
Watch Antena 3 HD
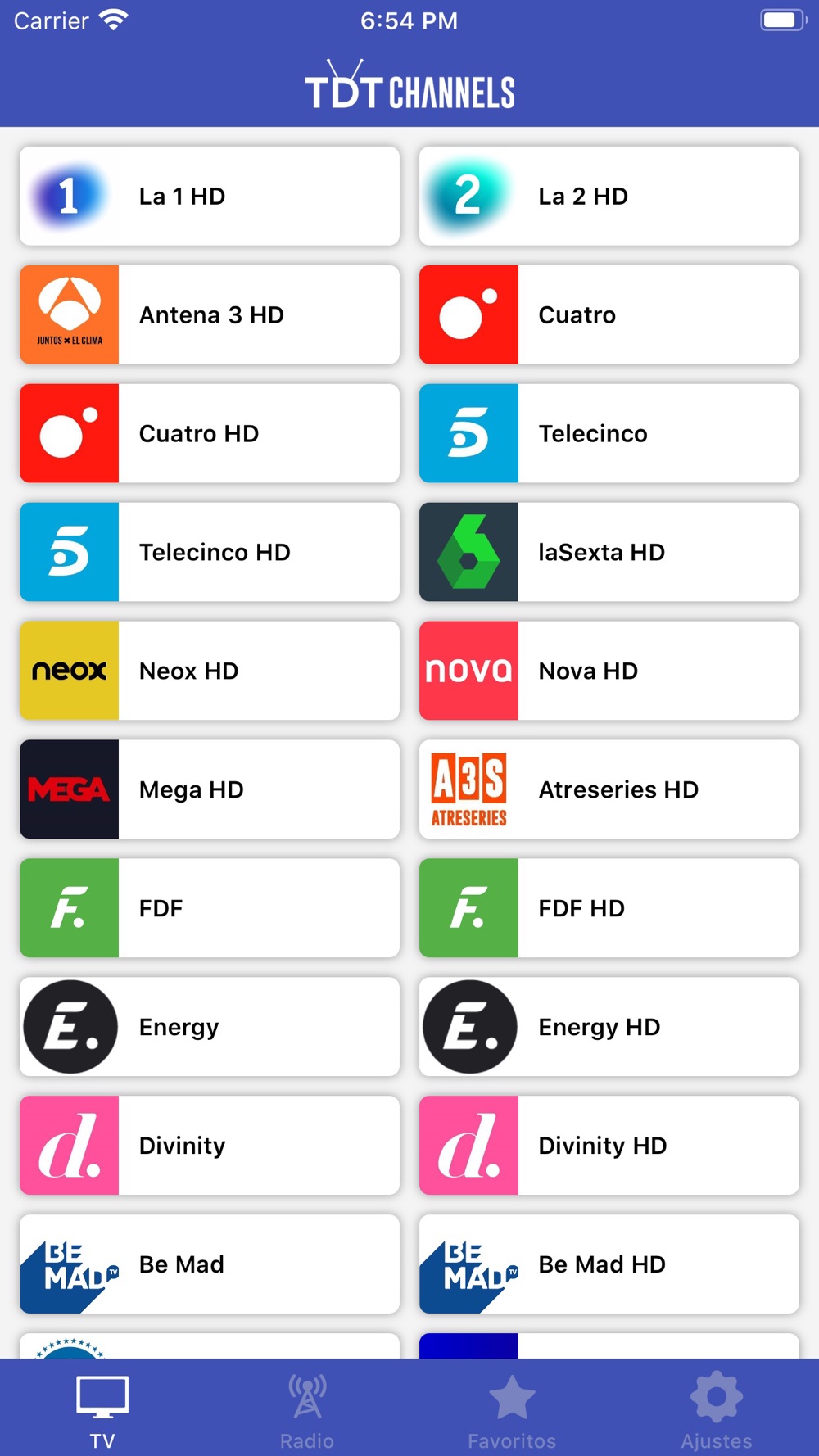[x=210, y=314]
